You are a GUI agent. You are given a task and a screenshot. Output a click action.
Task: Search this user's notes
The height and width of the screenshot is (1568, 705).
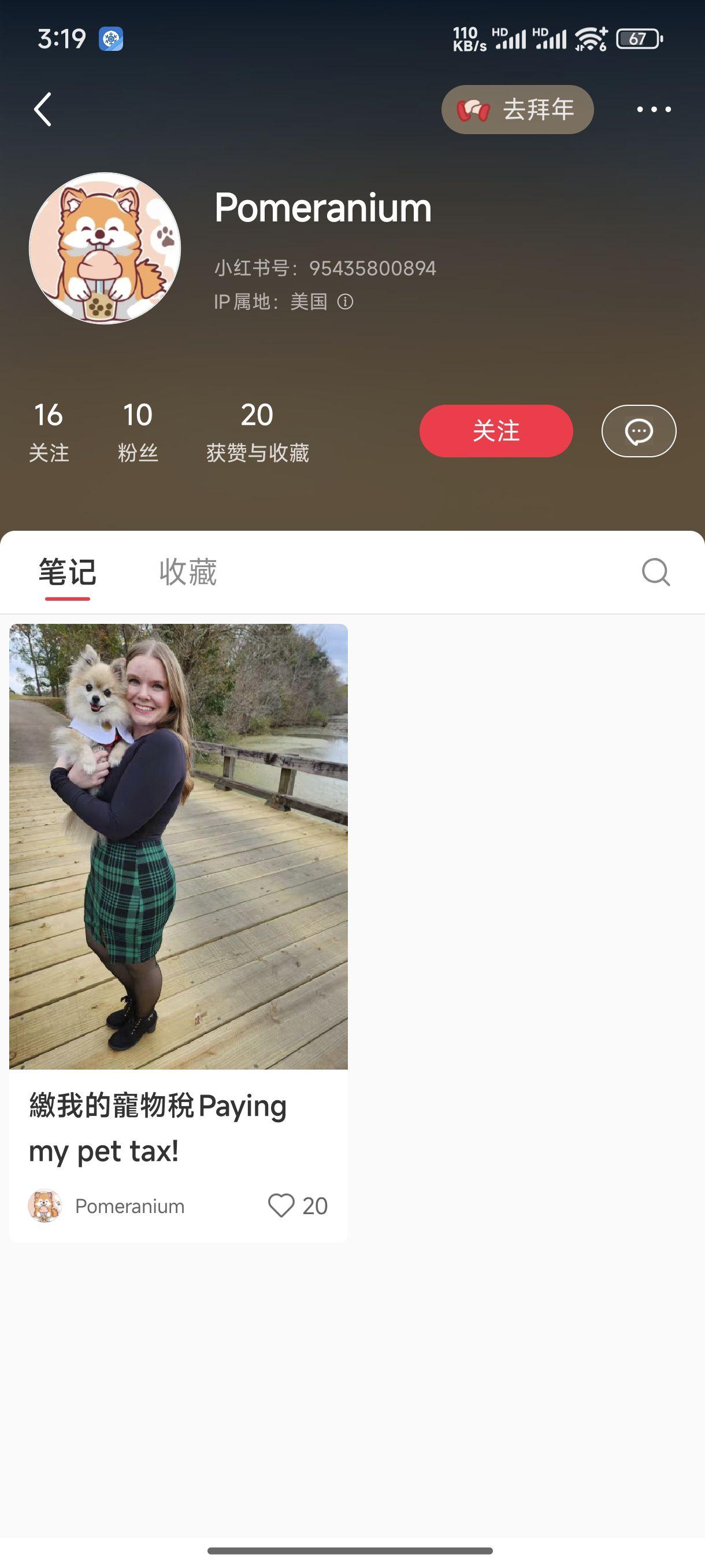(x=655, y=572)
